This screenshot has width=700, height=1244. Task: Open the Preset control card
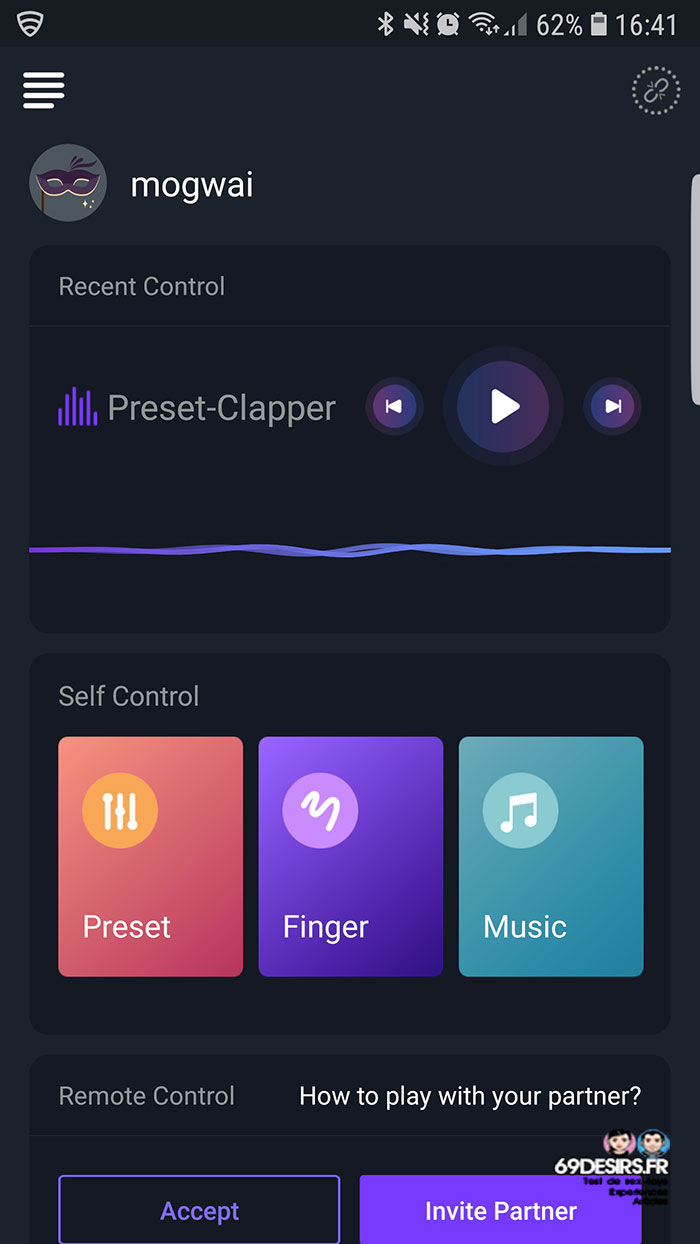pyautogui.click(x=151, y=857)
